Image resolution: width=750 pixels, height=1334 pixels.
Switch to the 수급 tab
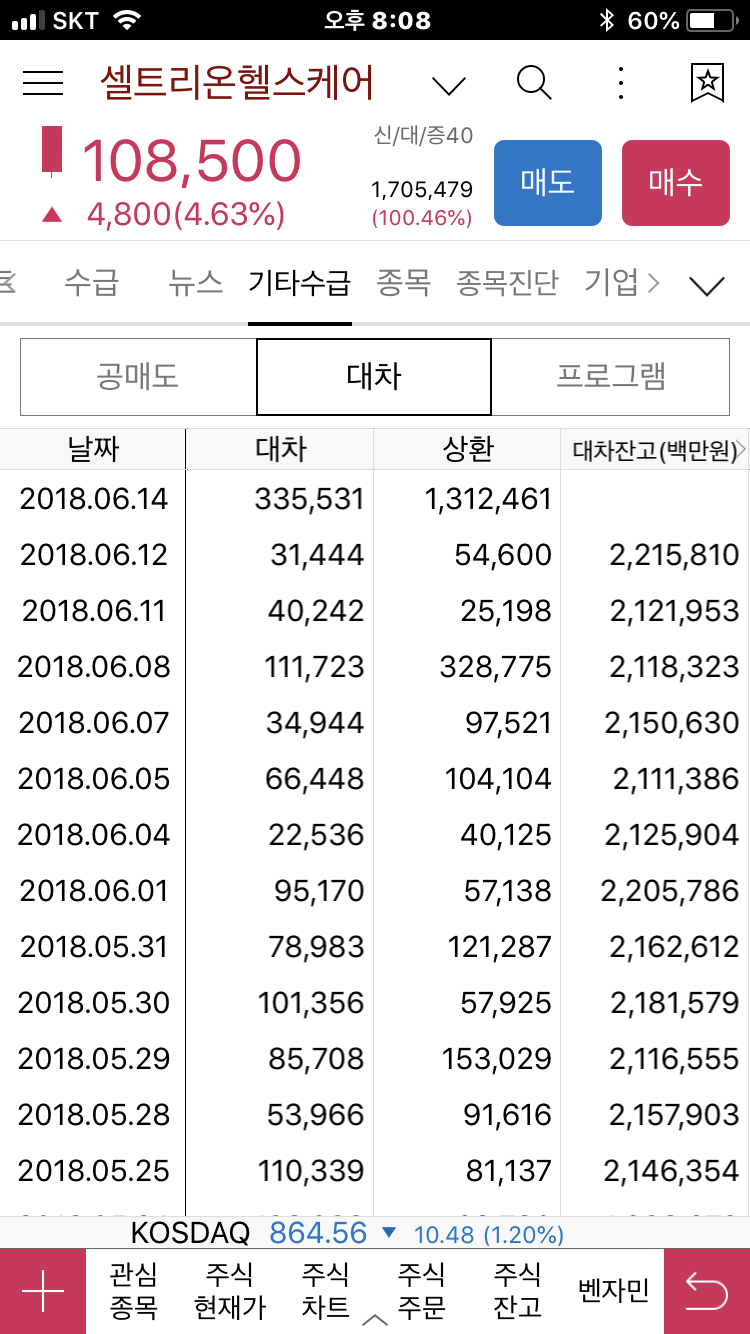[91, 284]
